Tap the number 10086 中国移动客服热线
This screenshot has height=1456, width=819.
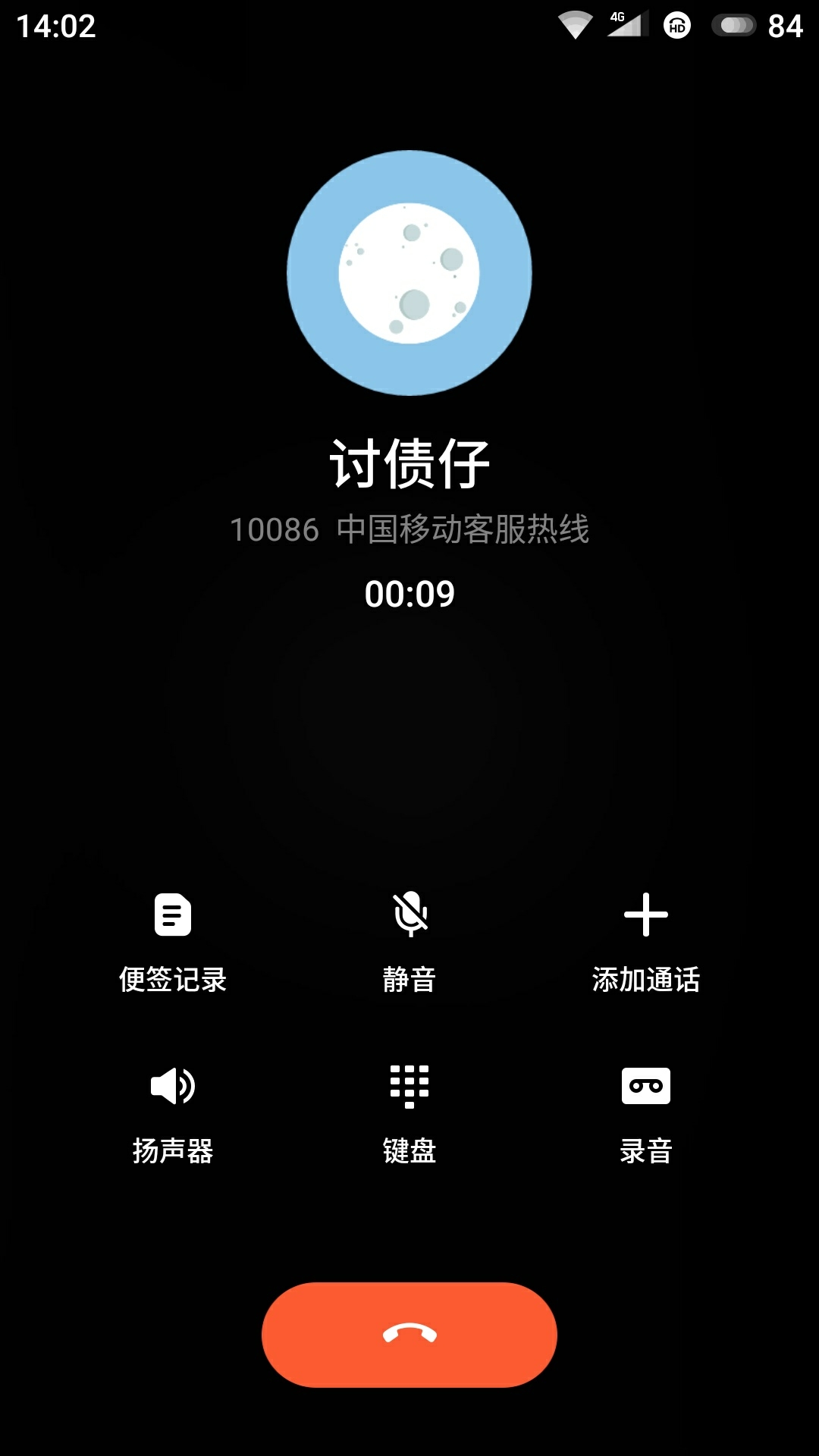(x=409, y=531)
